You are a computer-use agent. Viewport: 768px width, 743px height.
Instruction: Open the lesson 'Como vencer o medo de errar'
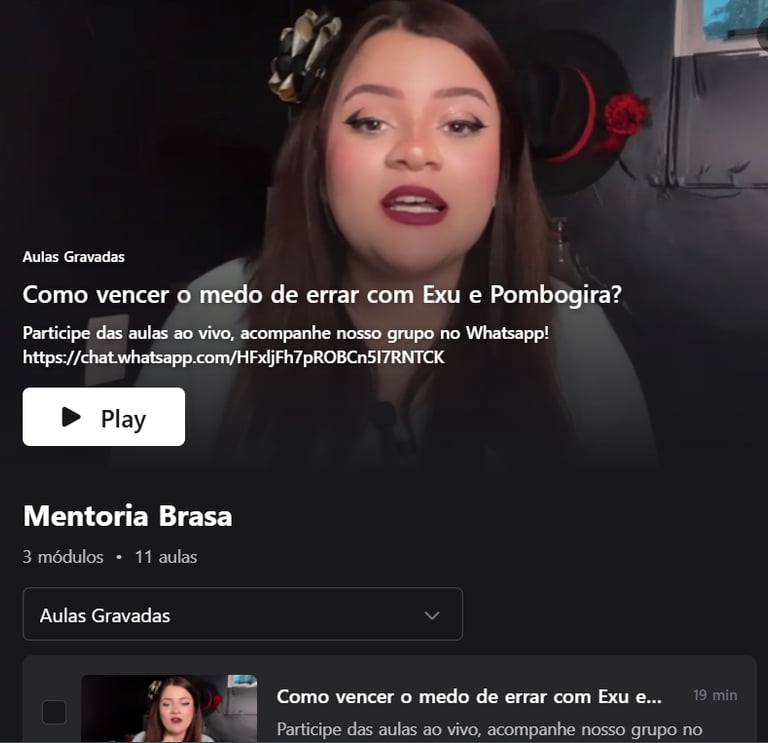coord(468,696)
